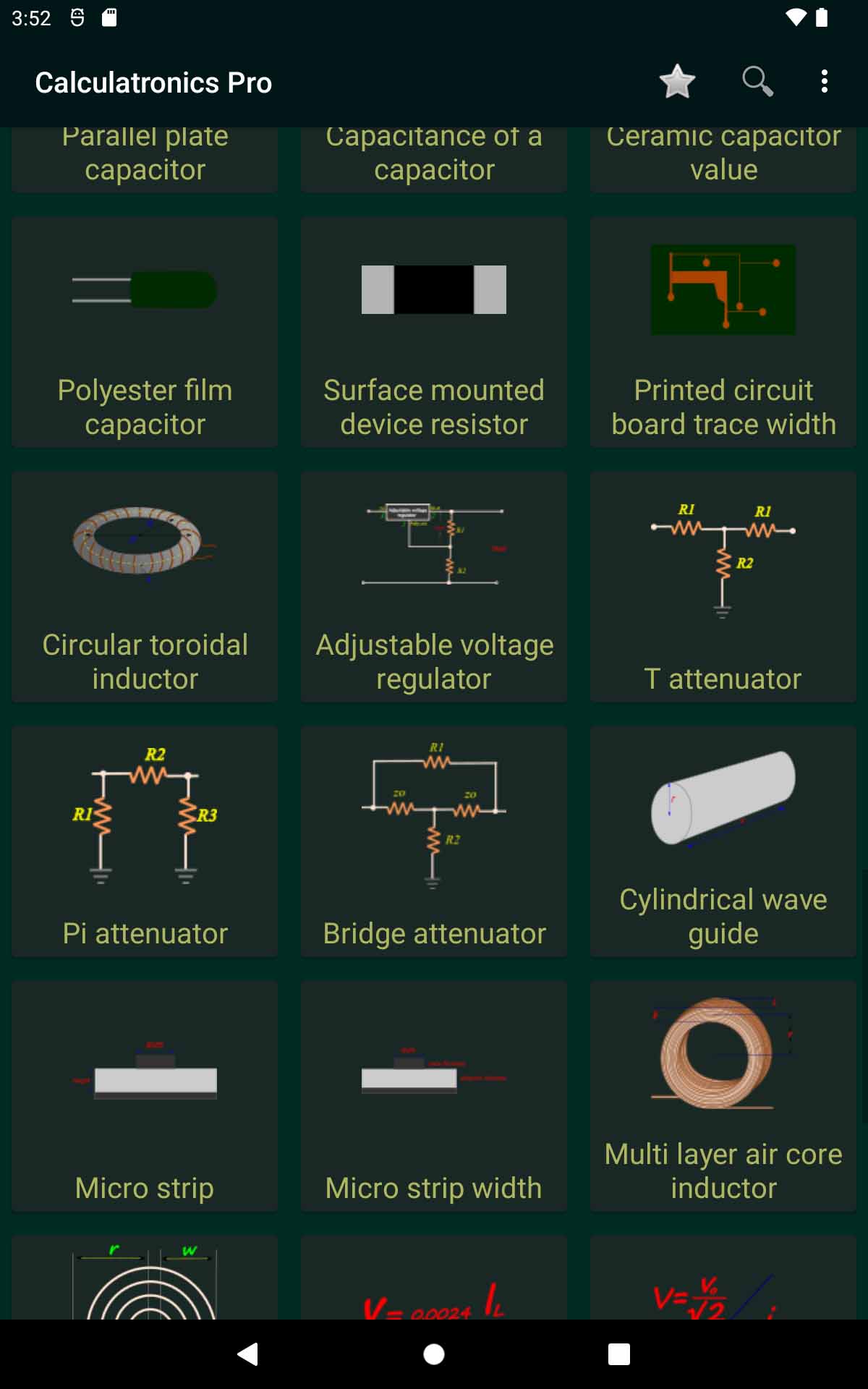Viewport: 868px width, 1389px height.
Task: Open Adjustable voltage regulator calculator
Action: click(434, 587)
